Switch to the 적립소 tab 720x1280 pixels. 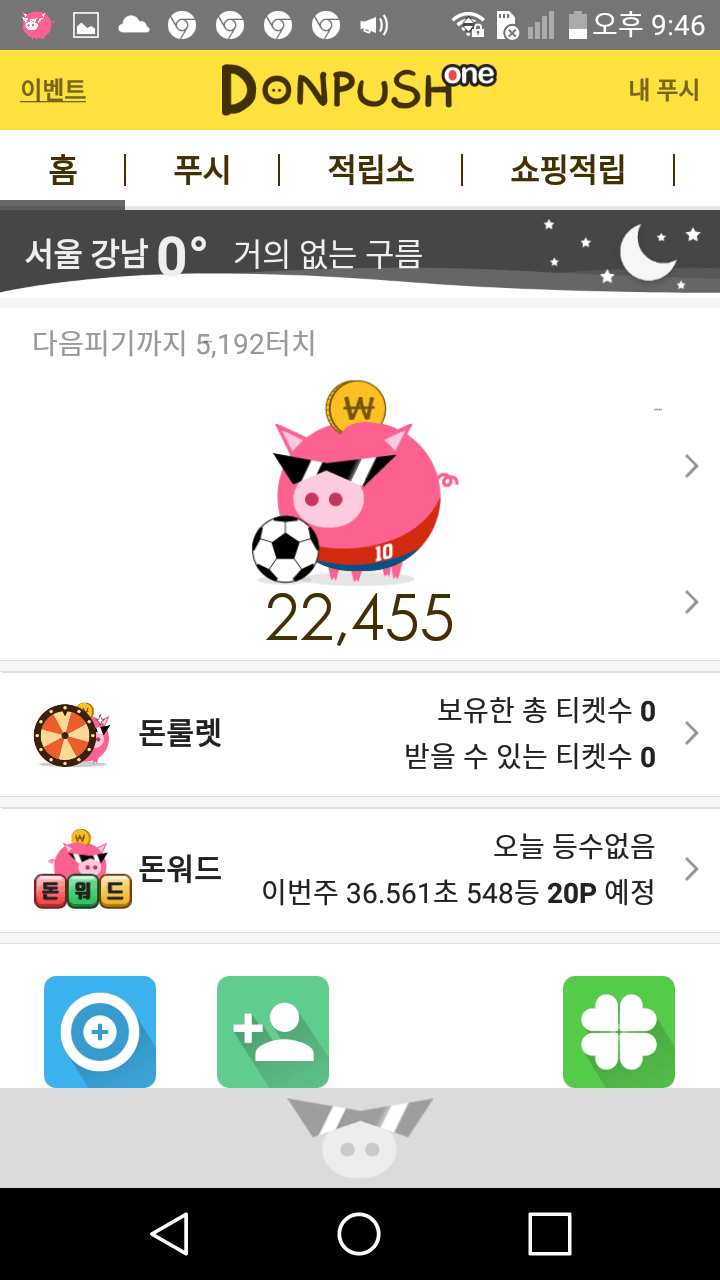pos(370,170)
